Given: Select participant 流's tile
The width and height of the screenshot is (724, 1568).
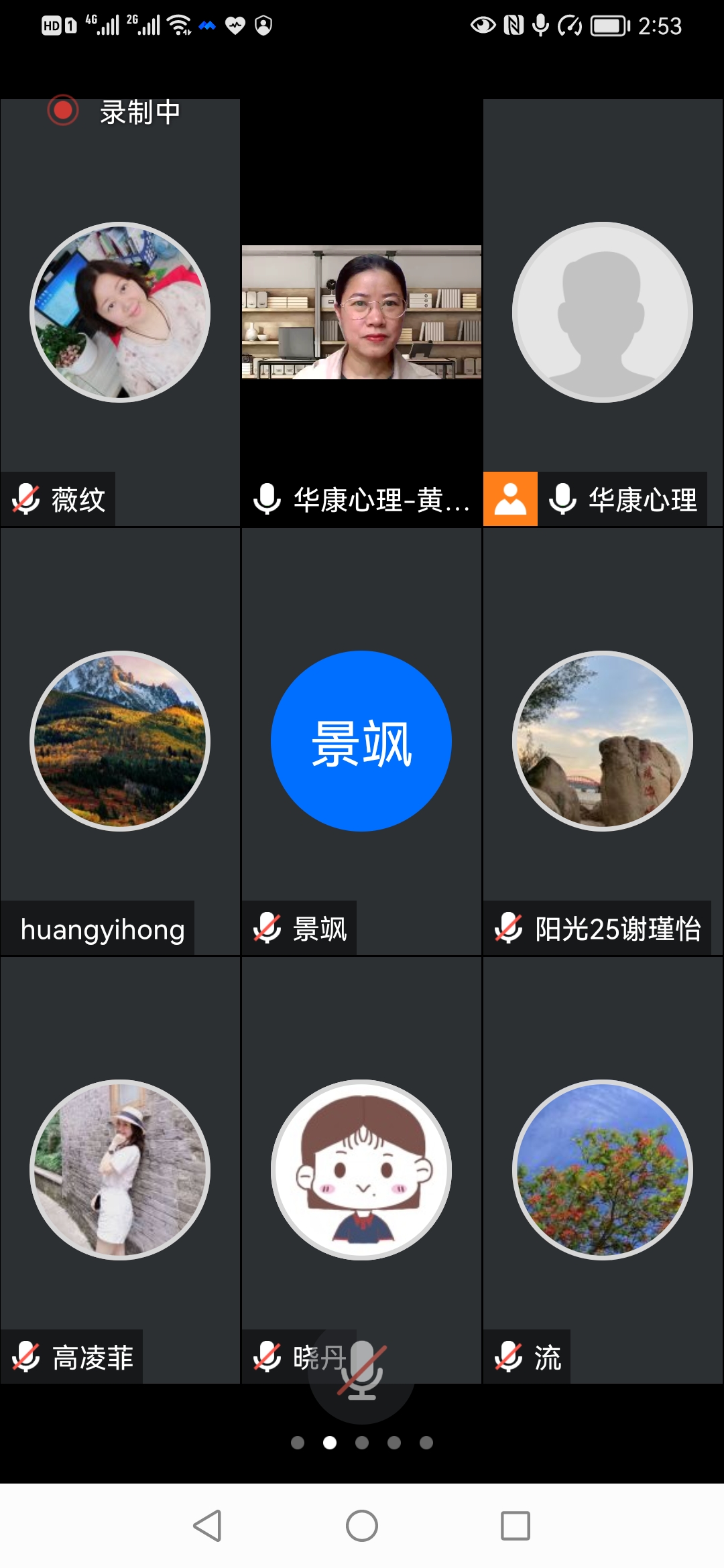Looking at the screenshot, I should click(603, 1170).
